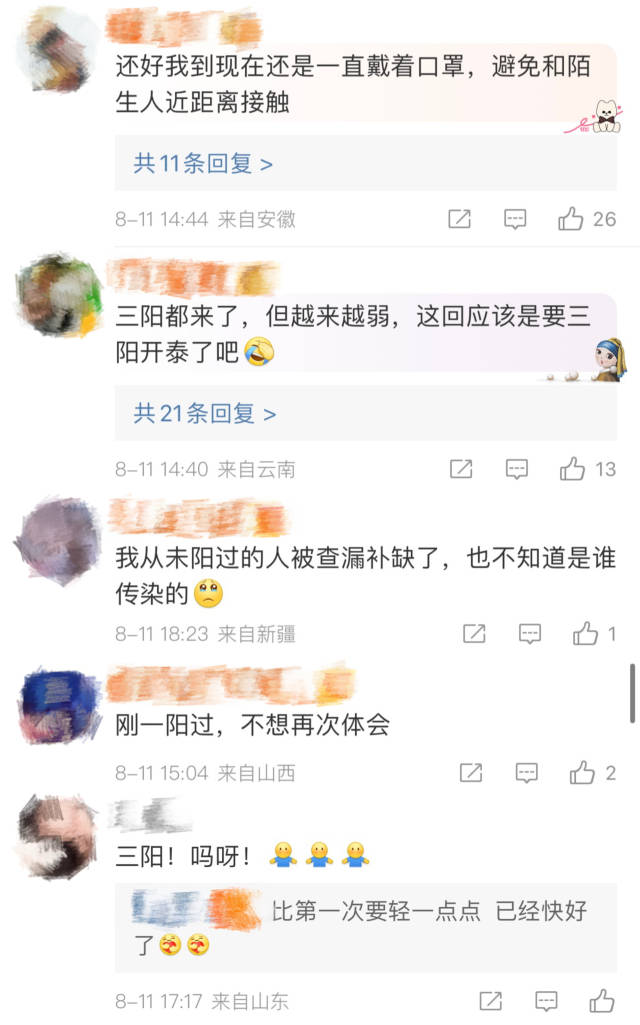Viewport: 640px width, 1025px height.
Task: Open the avatar of the 新疆 commenter
Action: (59, 540)
